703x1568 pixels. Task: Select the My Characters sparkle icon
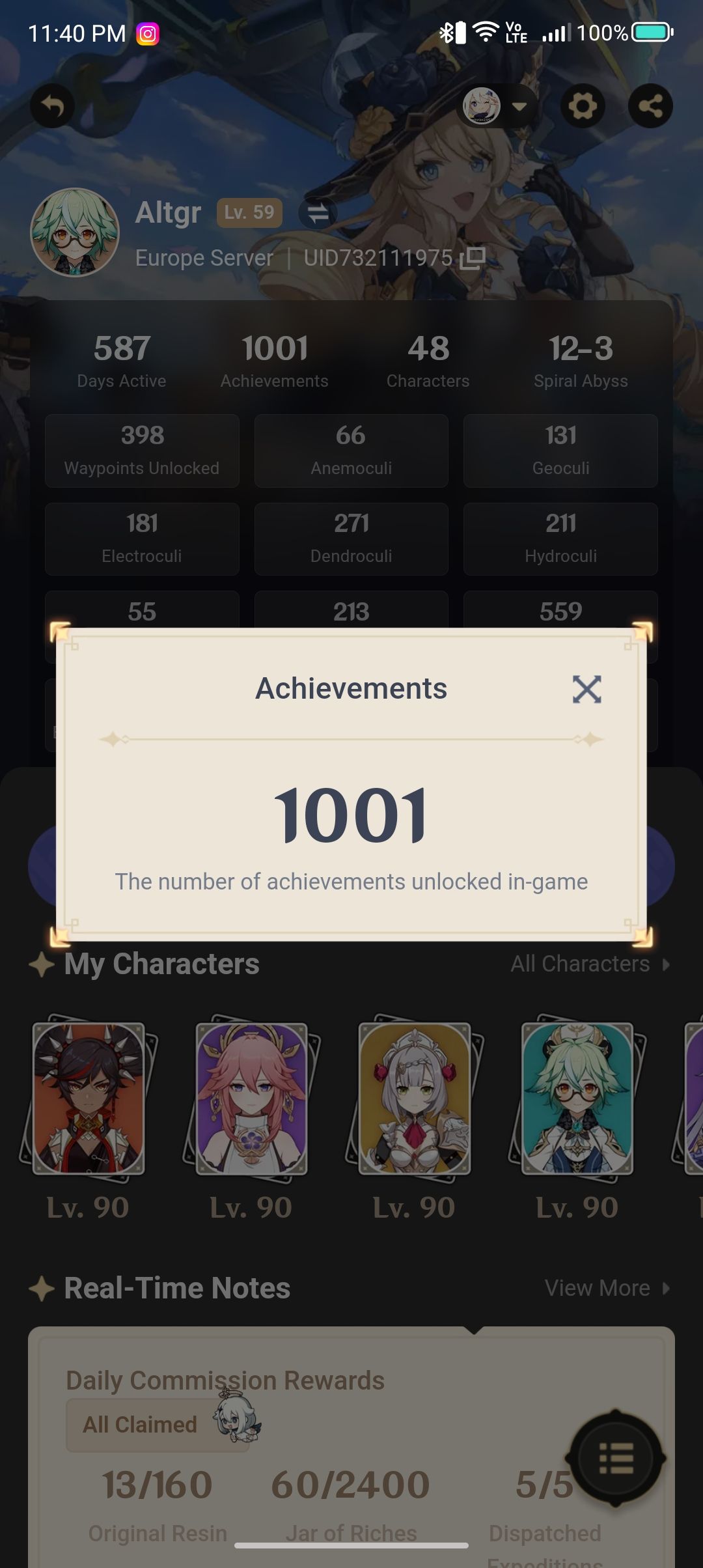coord(40,964)
